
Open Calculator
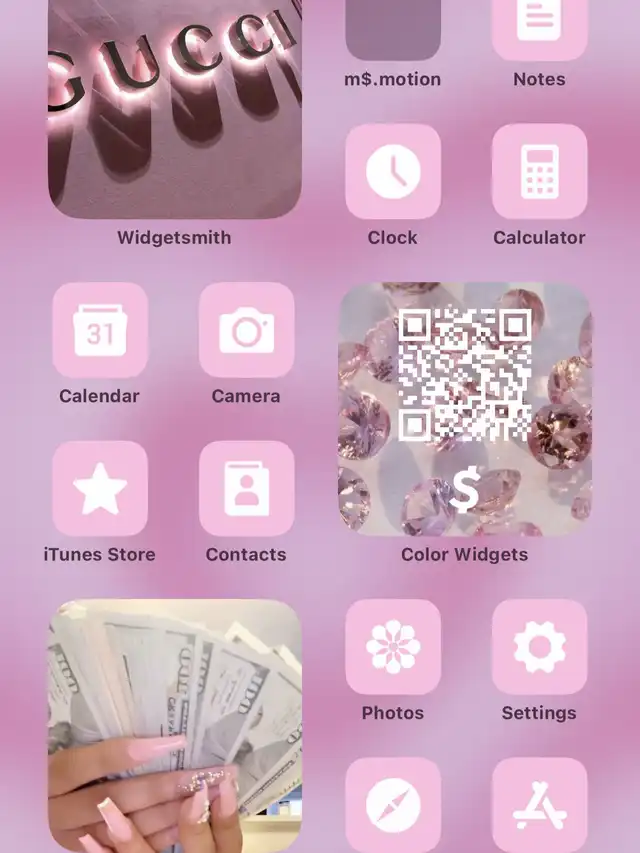[539, 172]
